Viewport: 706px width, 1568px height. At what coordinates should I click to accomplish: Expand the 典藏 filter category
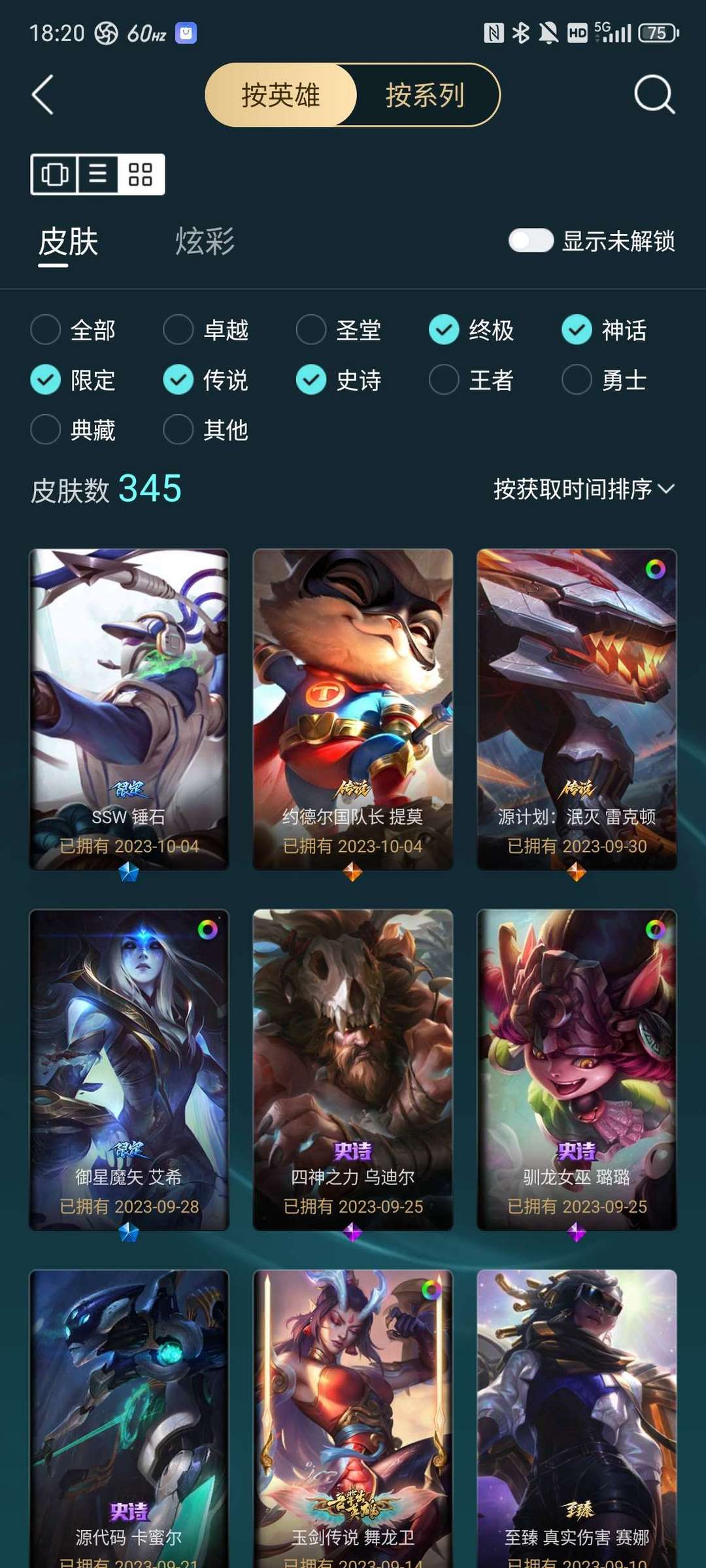44,430
